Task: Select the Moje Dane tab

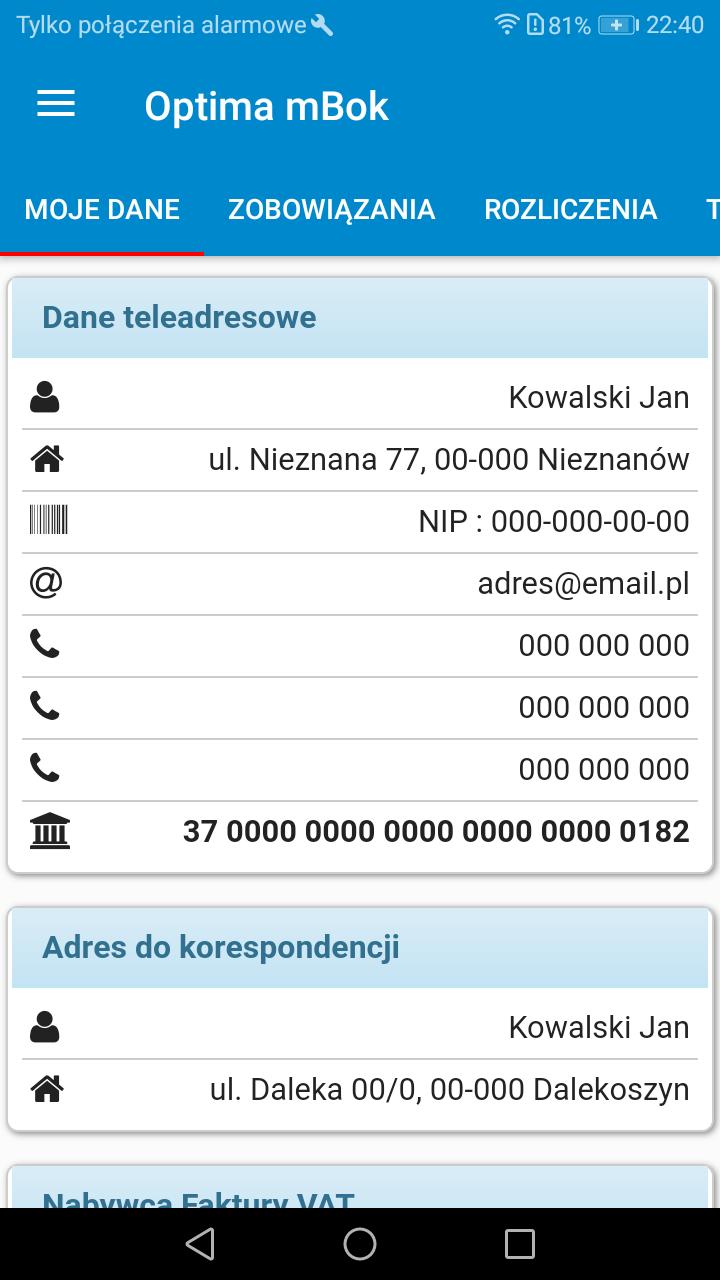Action: point(102,209)
